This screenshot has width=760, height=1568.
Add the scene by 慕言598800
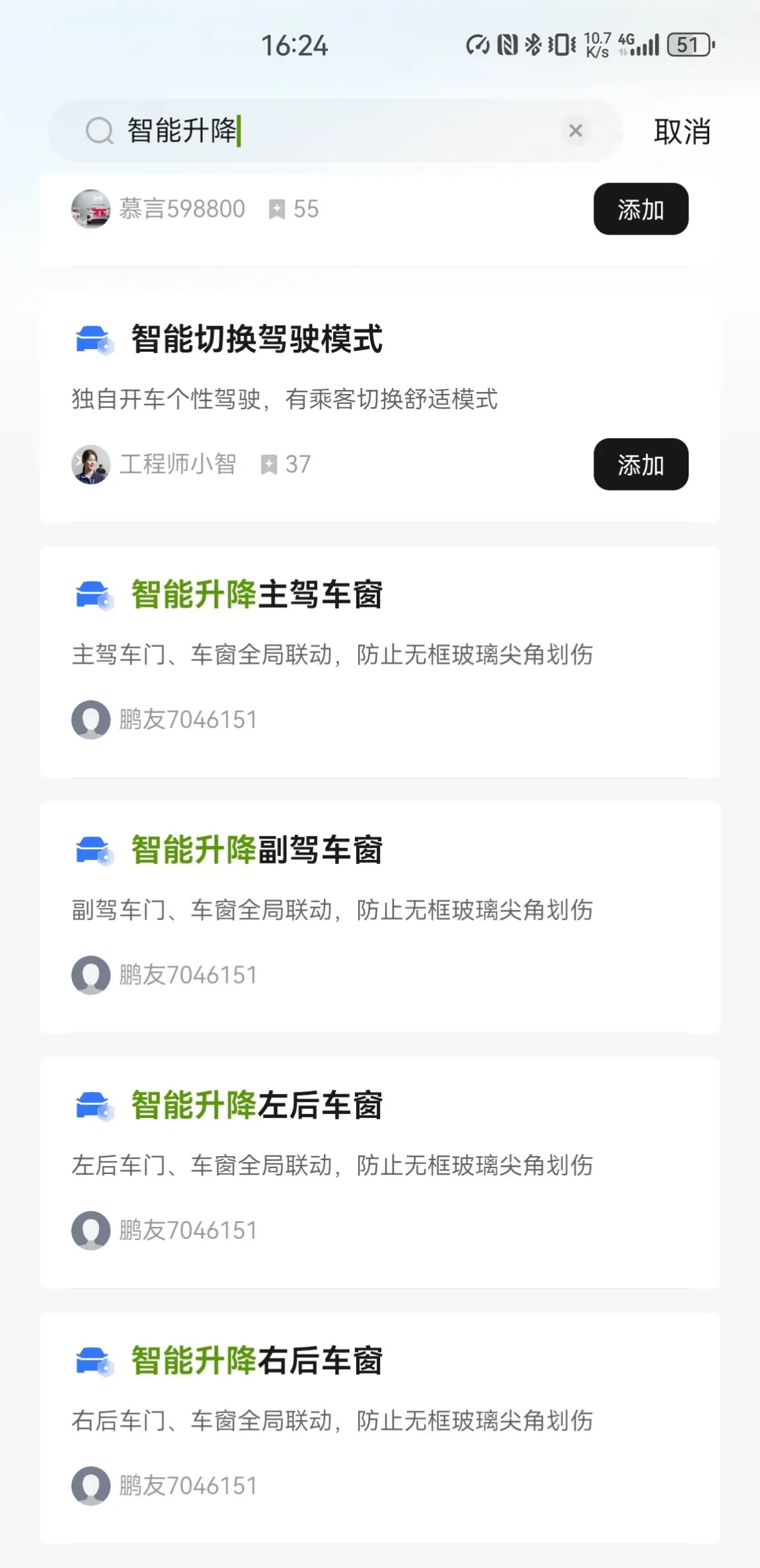(x=640, y=209)
